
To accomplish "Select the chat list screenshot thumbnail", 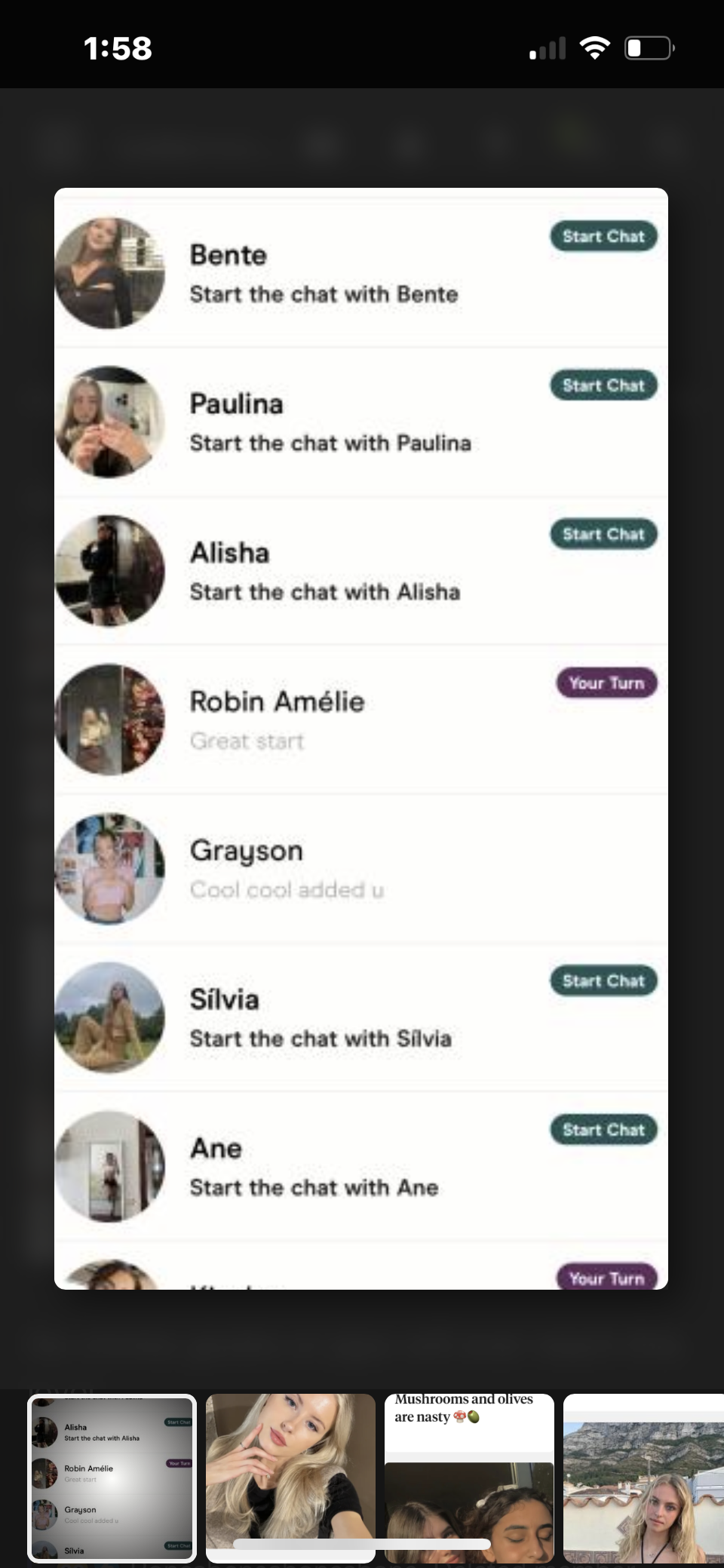I will click(112, 1478).
